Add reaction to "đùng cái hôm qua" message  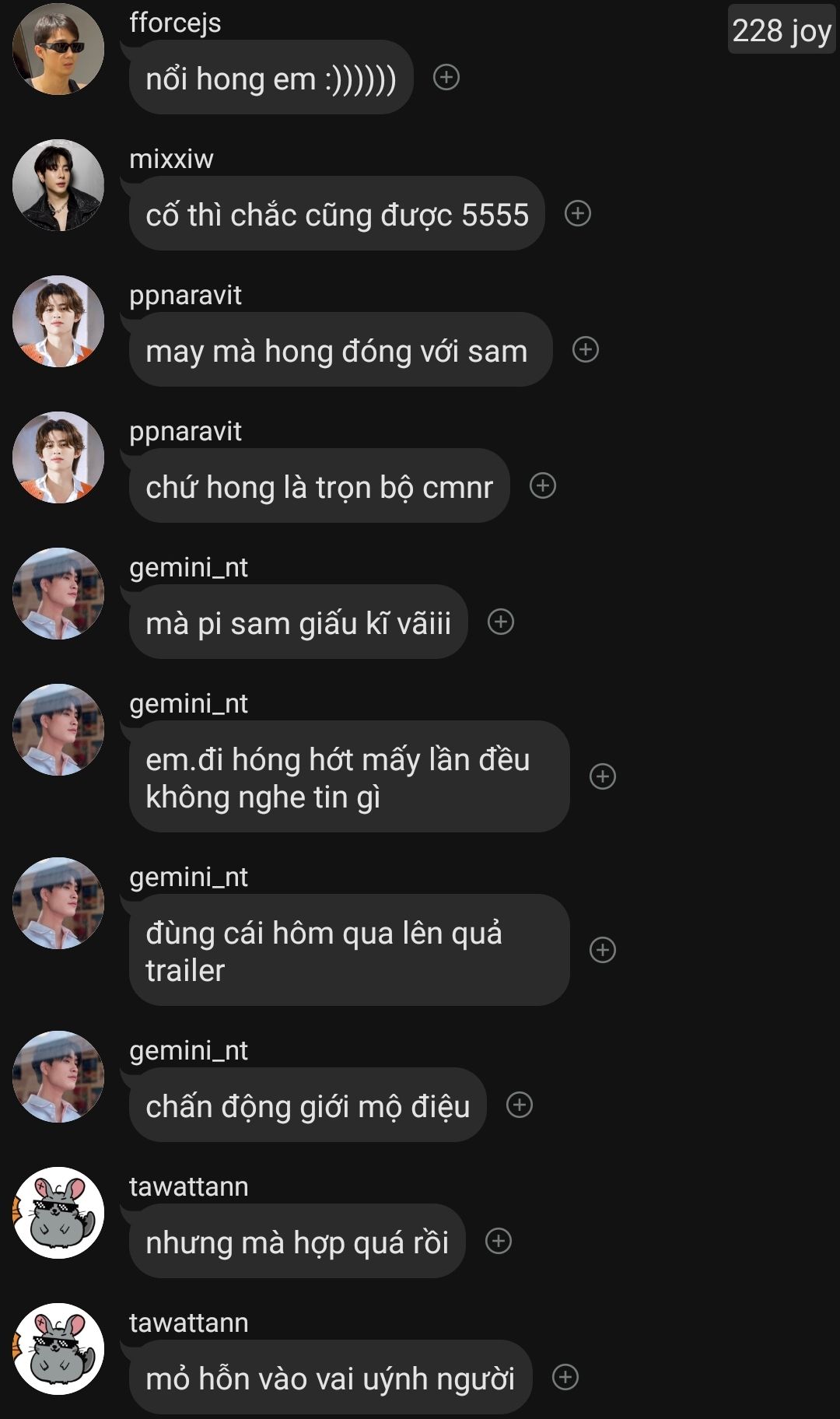click(602, 950)
